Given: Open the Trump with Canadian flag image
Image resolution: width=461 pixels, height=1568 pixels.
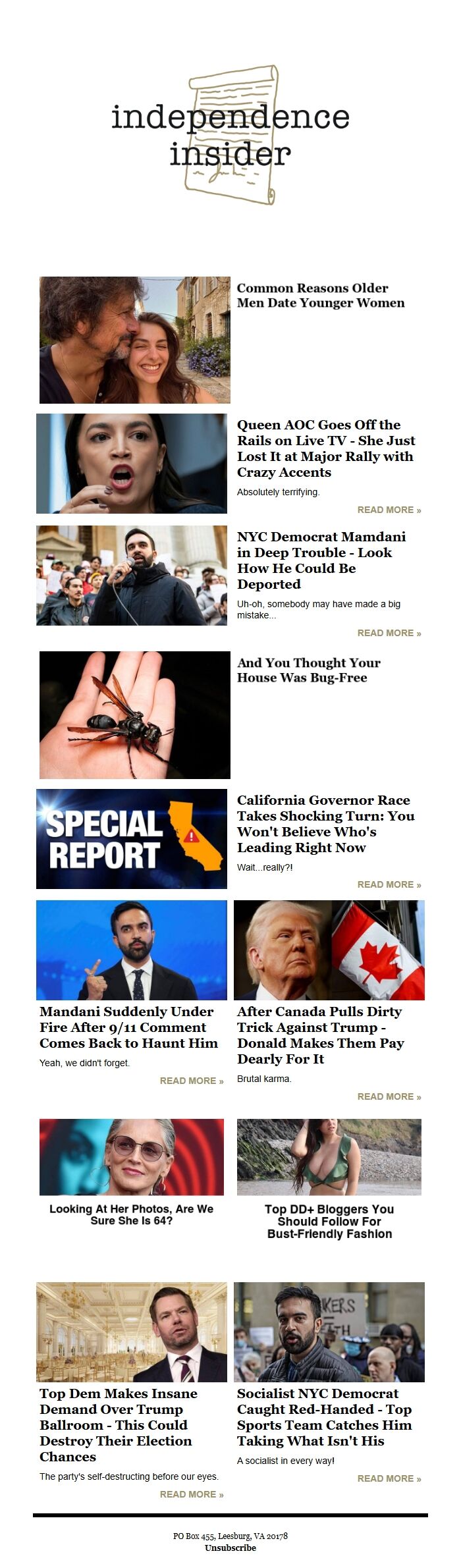Looking at the screenshot, I should coord(329,950).
